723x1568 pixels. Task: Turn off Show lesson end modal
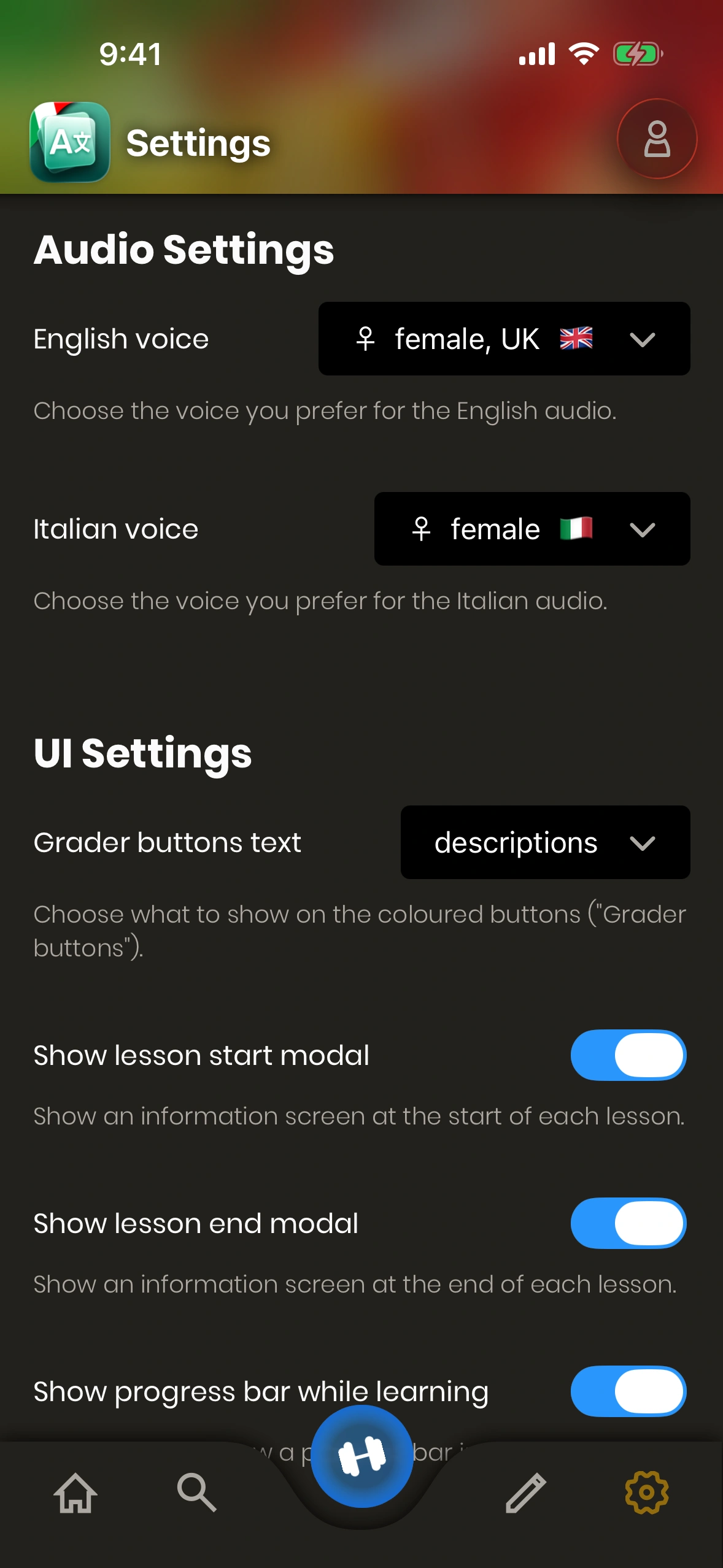pos(628,1223)
